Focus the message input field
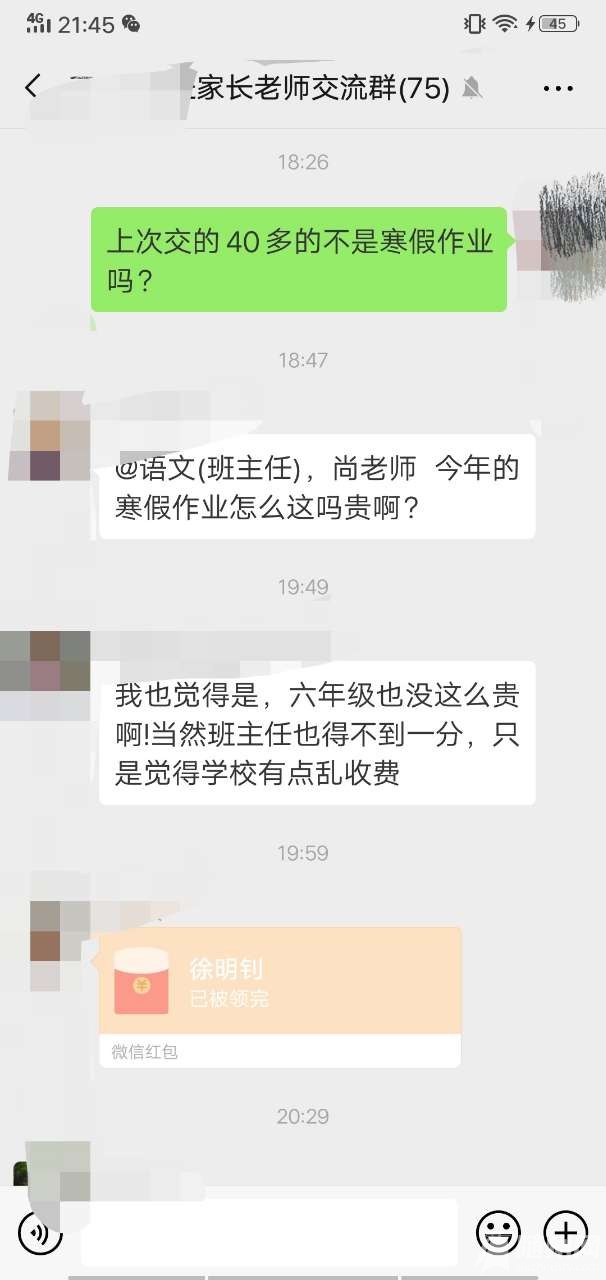 tap(268, 1232)
